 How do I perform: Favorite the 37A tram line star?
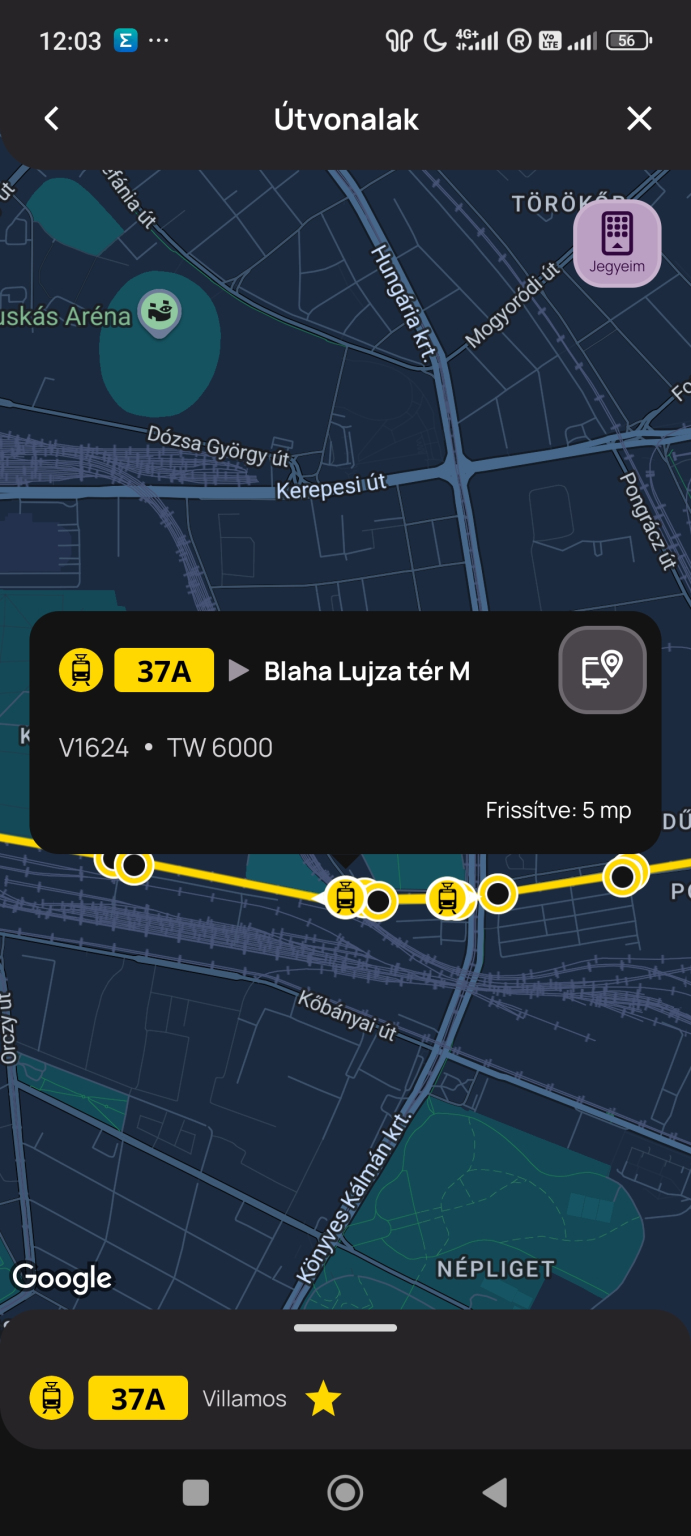tap(323, 1398)
